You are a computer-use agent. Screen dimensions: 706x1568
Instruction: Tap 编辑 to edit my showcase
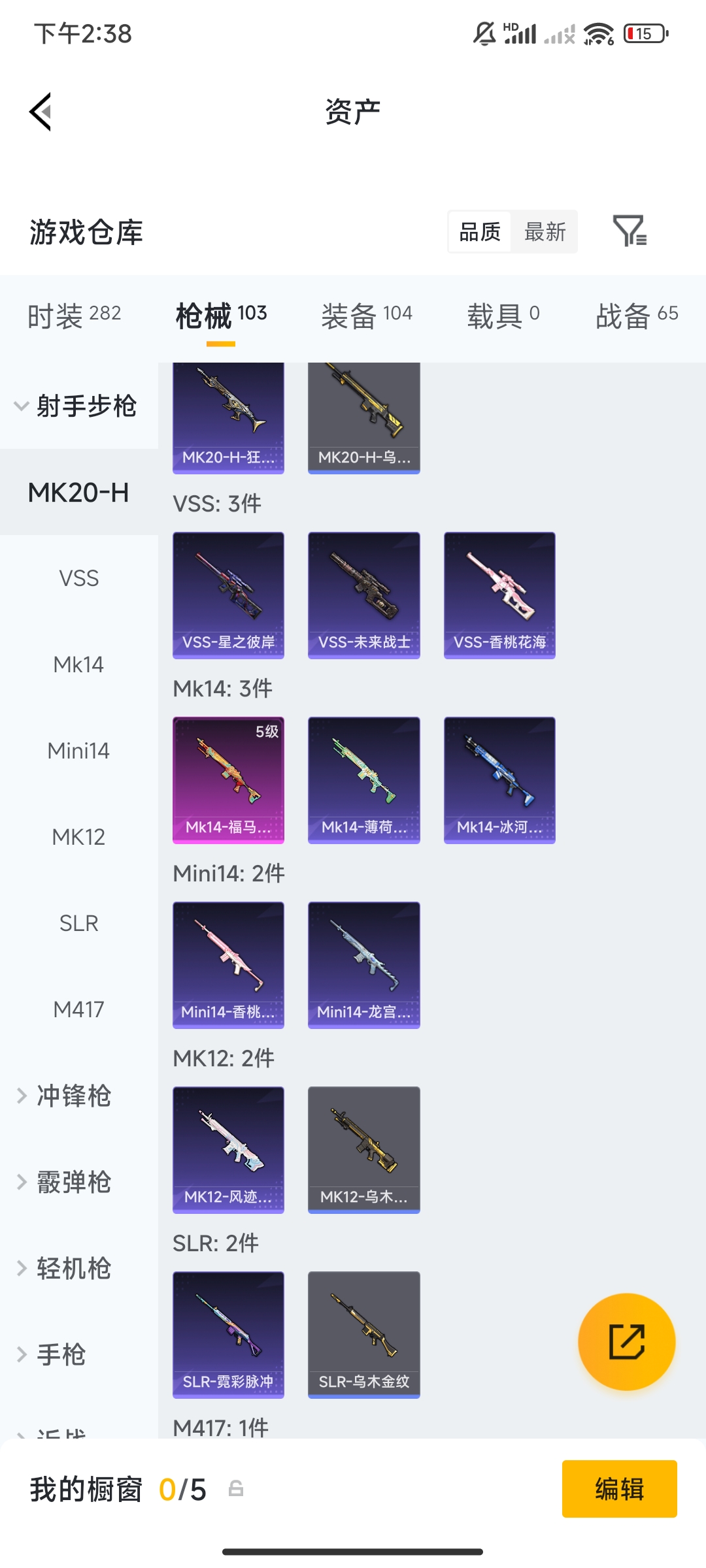[619, 1489]
